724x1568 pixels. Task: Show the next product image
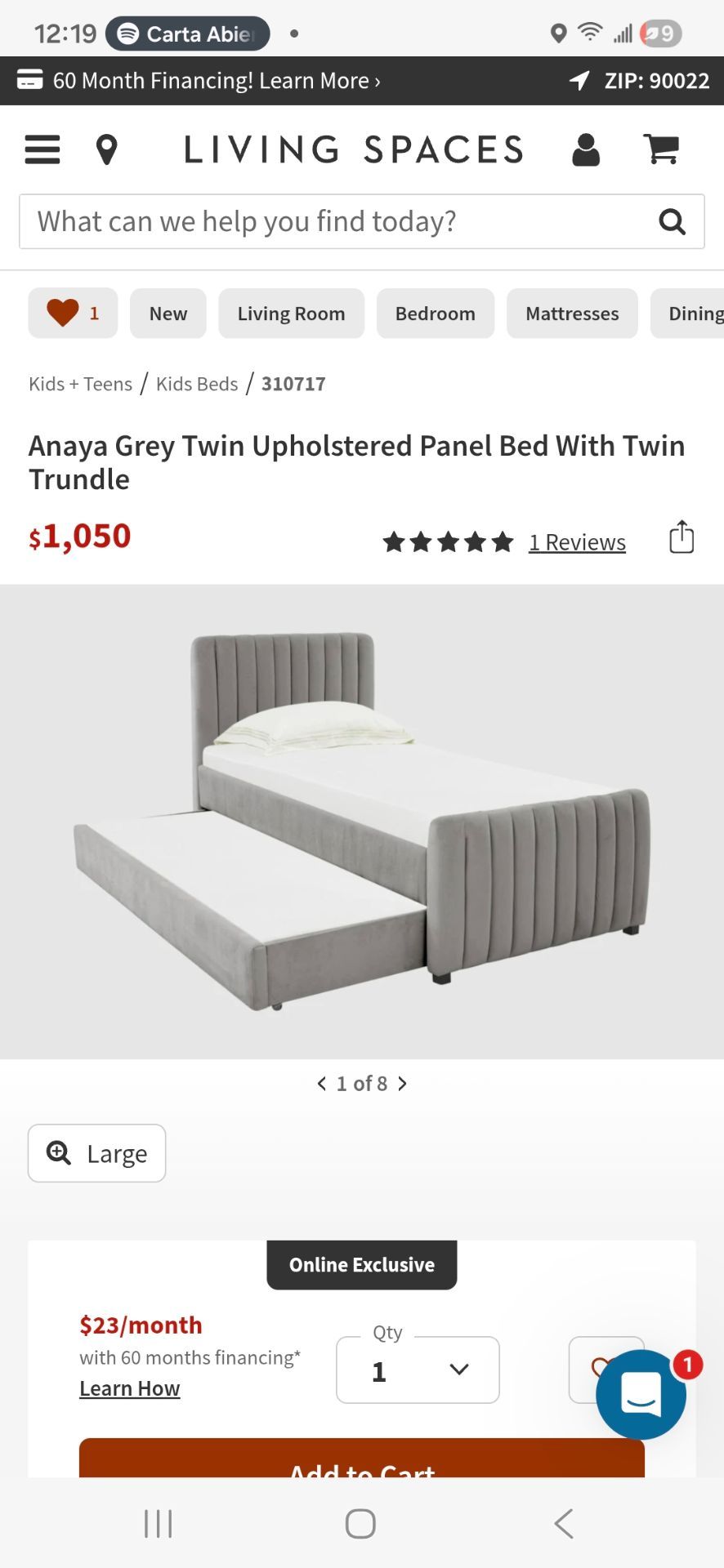(402, 1084)
